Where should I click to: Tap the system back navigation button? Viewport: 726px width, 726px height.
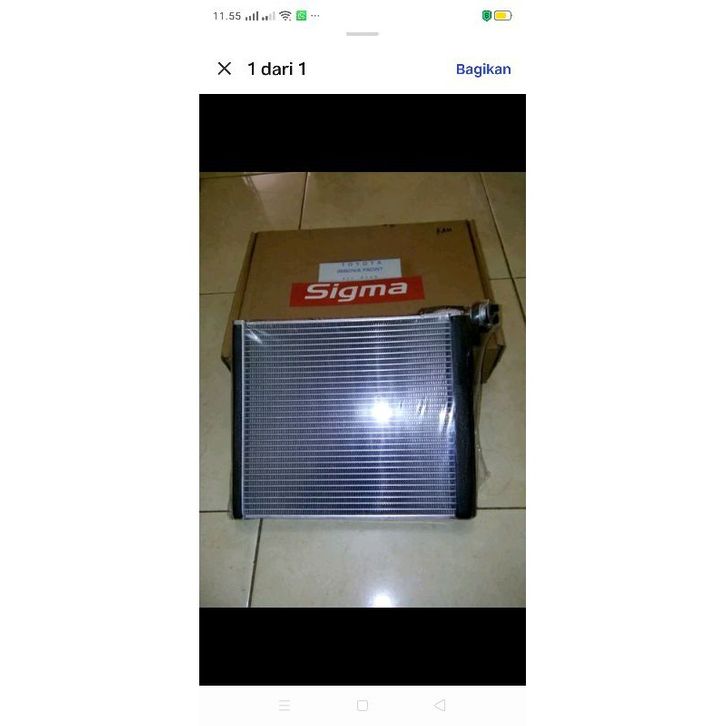coord(440,705)
